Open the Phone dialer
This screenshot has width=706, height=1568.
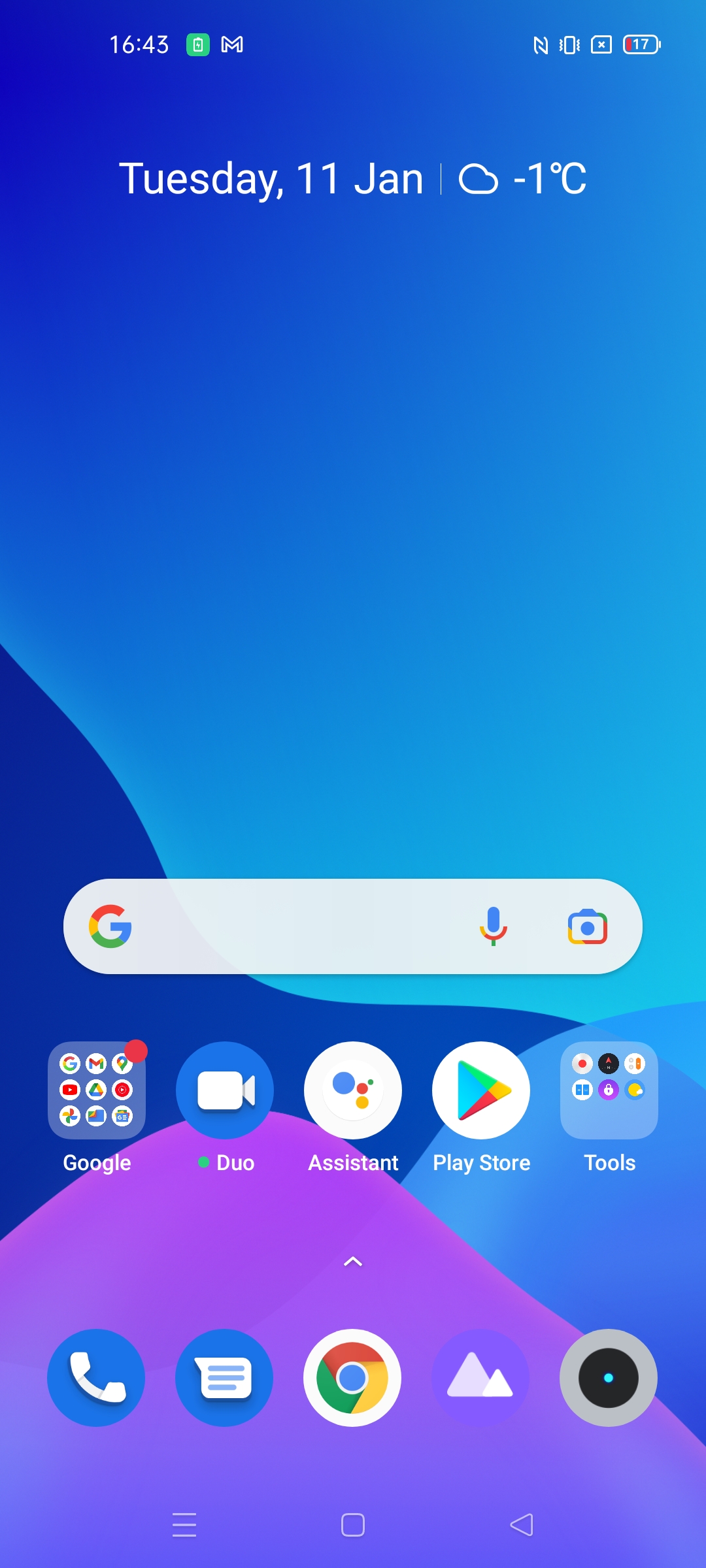[x=96, y=1377]
